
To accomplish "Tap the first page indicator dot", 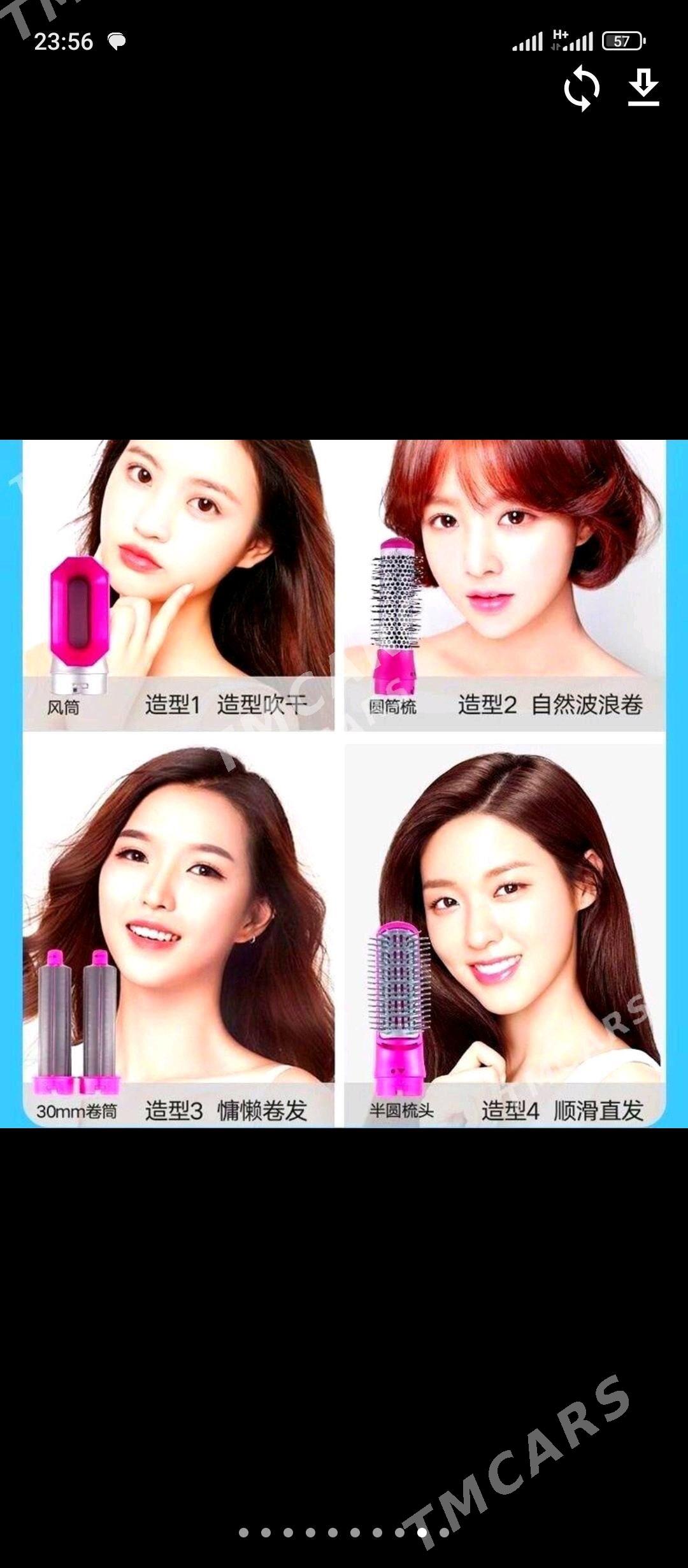I will (243, 1532).
